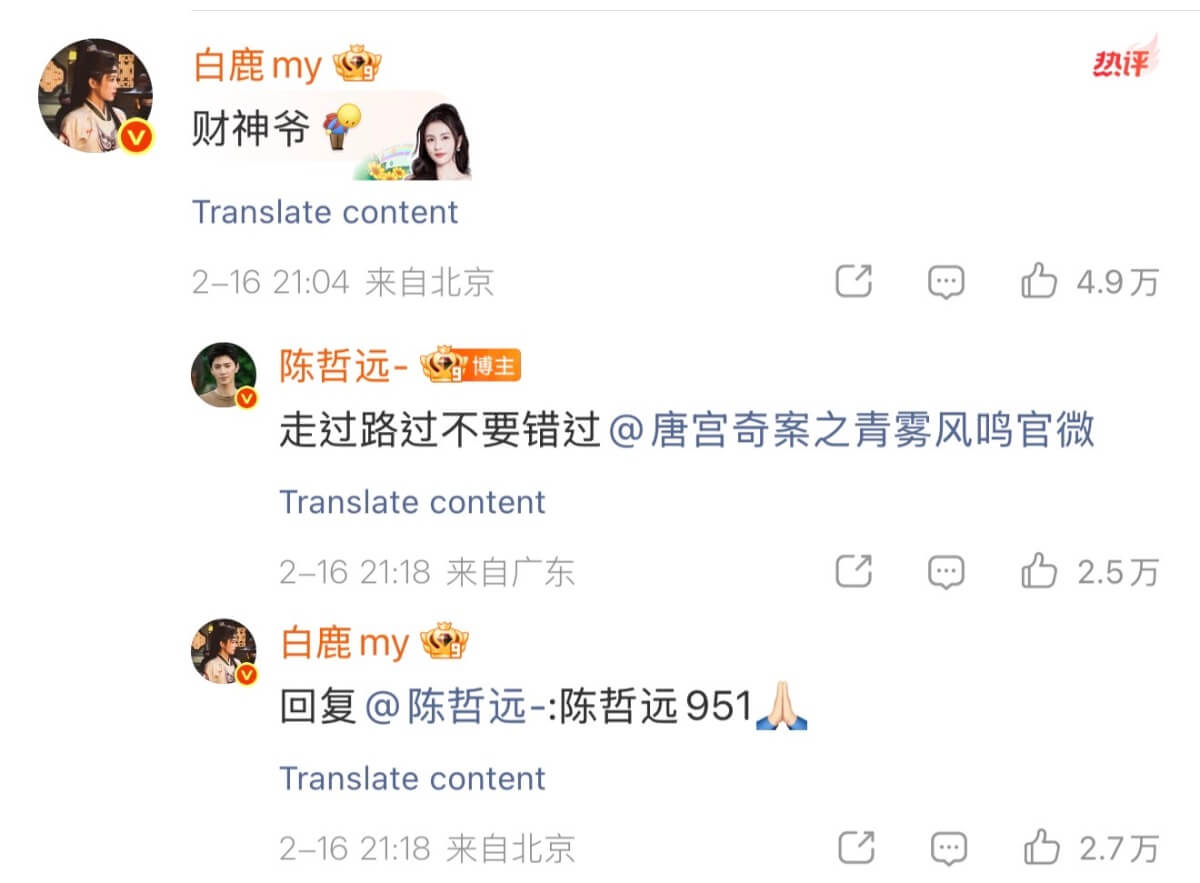The image size is (1200, 883).
Task: Like the 陈哲远951 reply with 2.7万 likes
Action: point(1040,849)
